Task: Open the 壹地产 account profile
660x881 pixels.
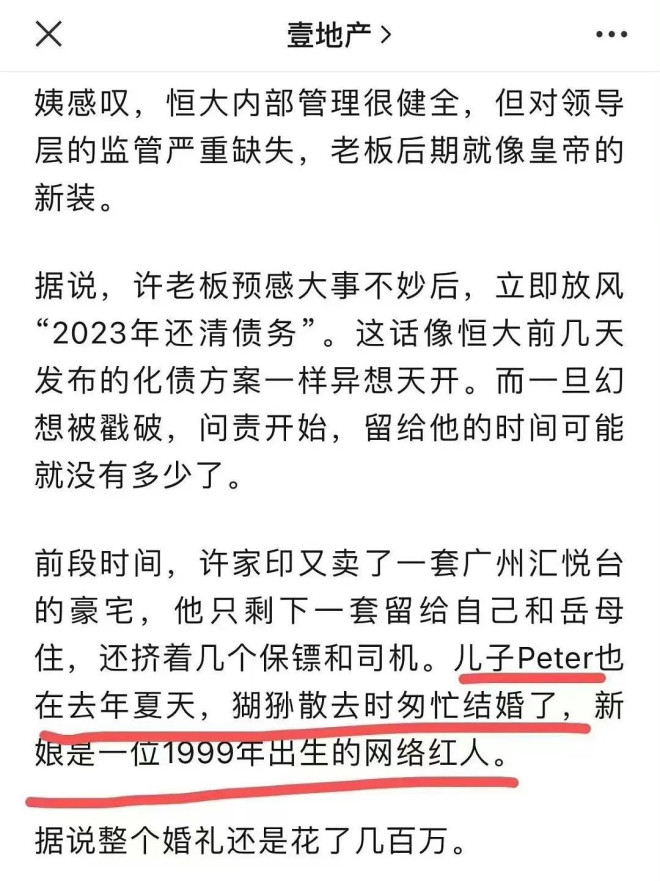Action: tap(337, 34)
